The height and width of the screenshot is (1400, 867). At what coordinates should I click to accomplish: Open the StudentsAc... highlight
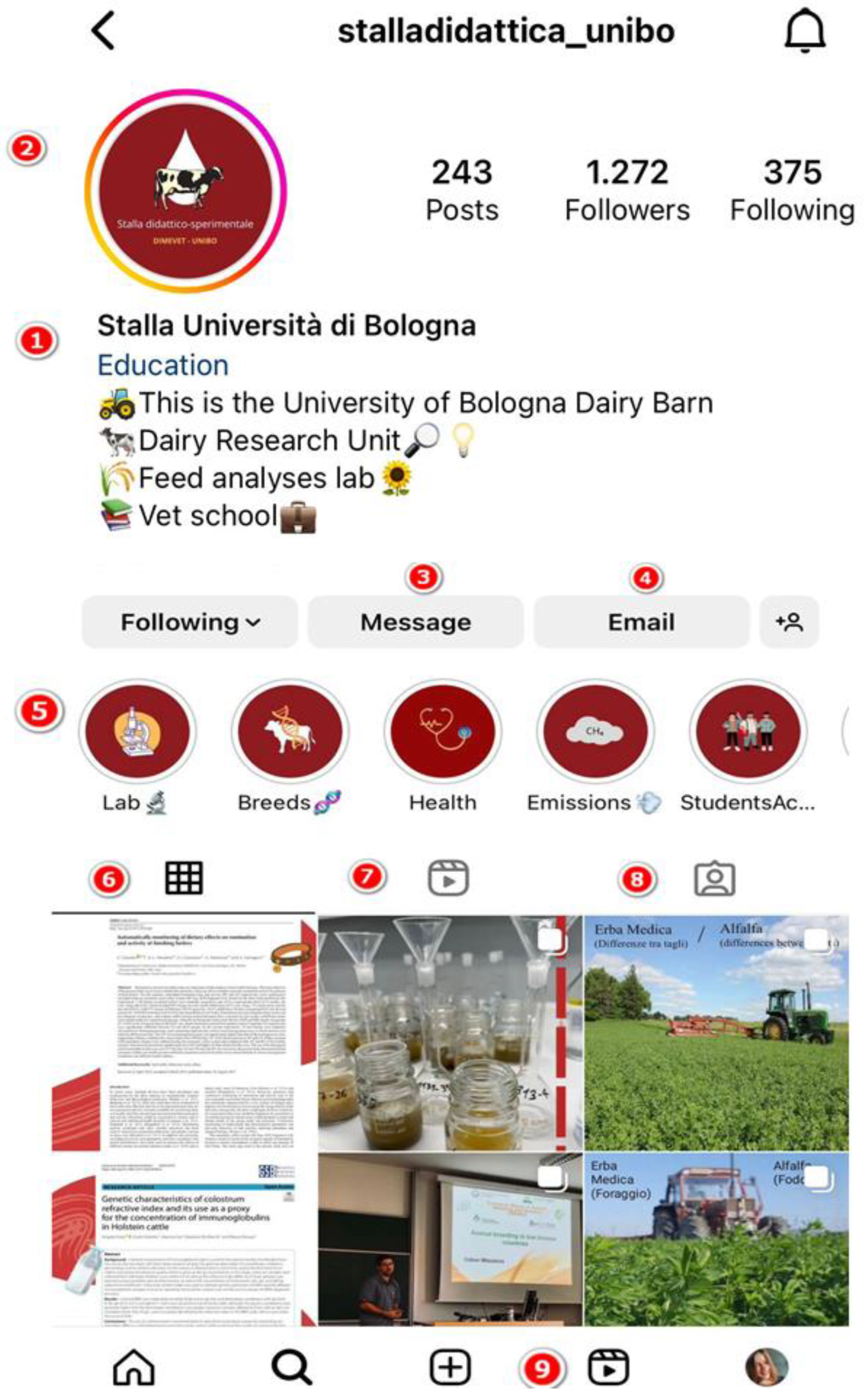tap(748, 732)
